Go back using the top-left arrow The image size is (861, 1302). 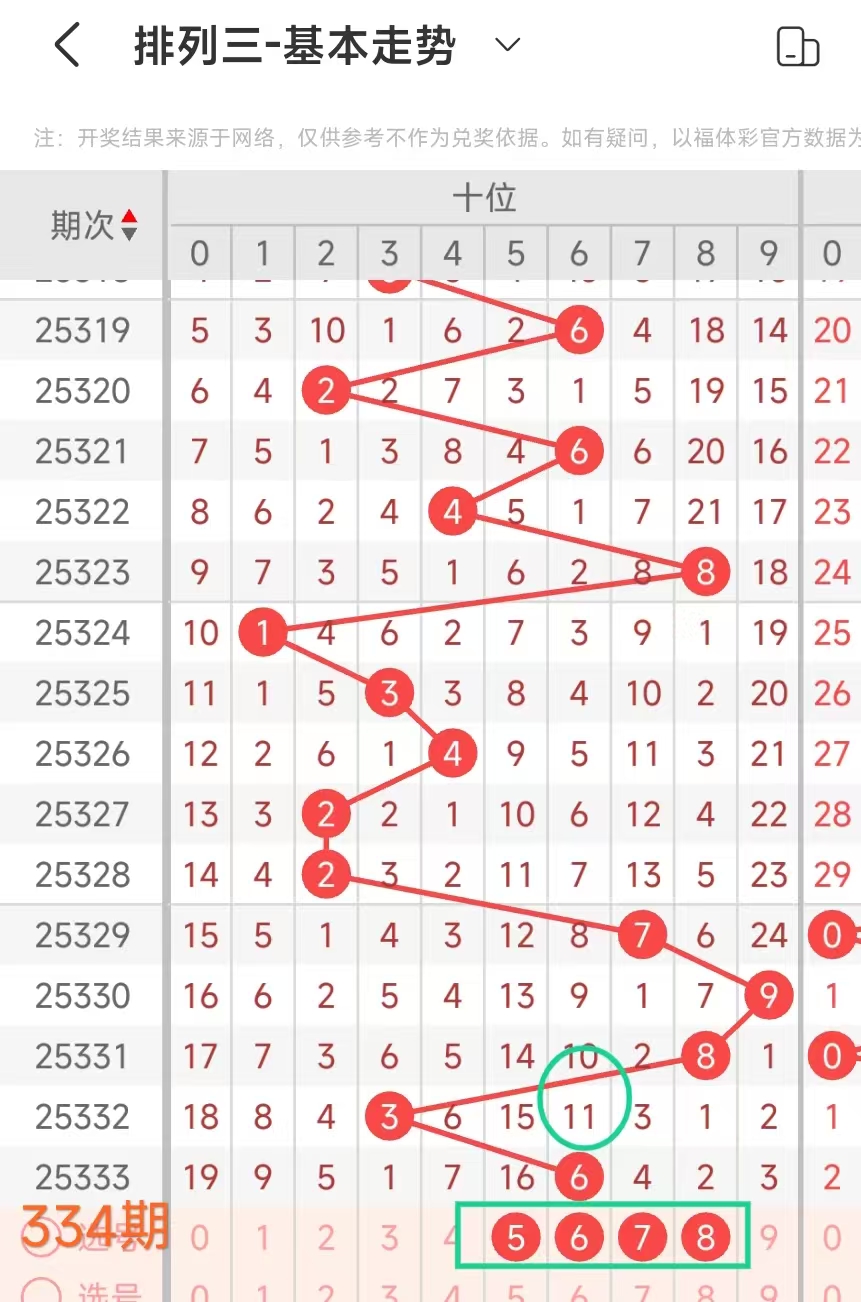(67, 46)
